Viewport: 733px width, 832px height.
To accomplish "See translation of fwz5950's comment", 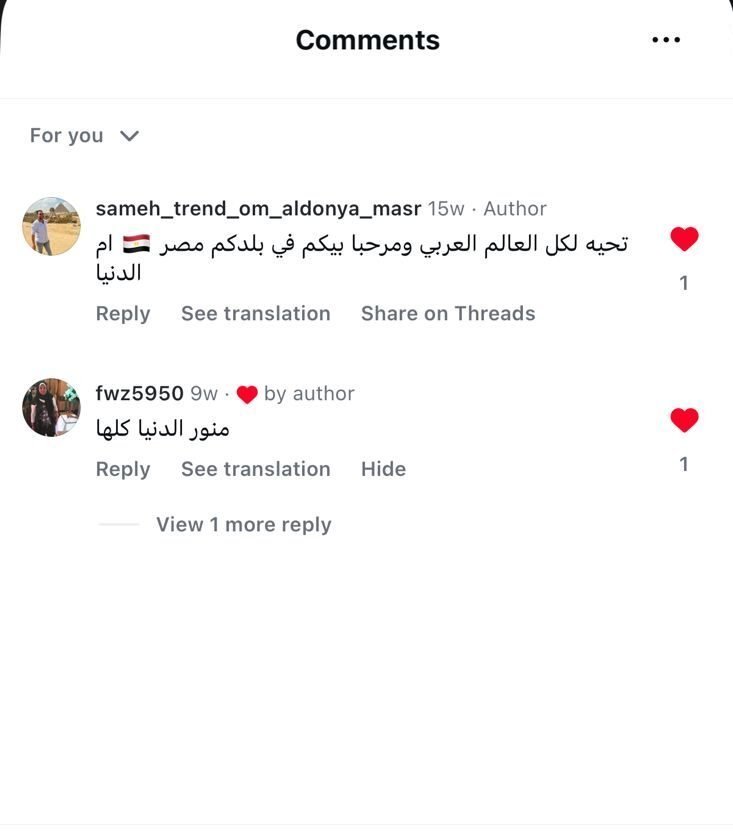I will point(255,468).
